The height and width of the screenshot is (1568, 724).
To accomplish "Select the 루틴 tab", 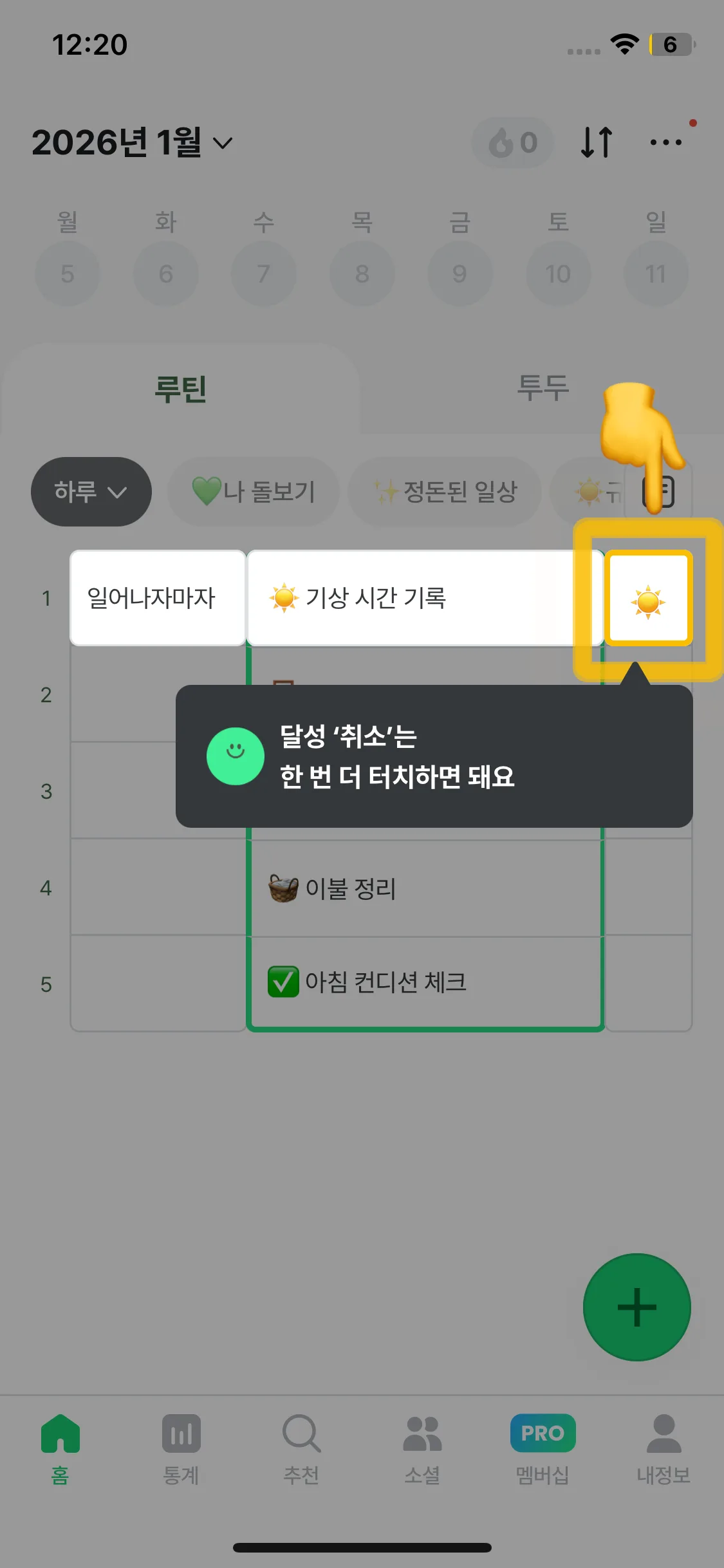I will 180,389.
